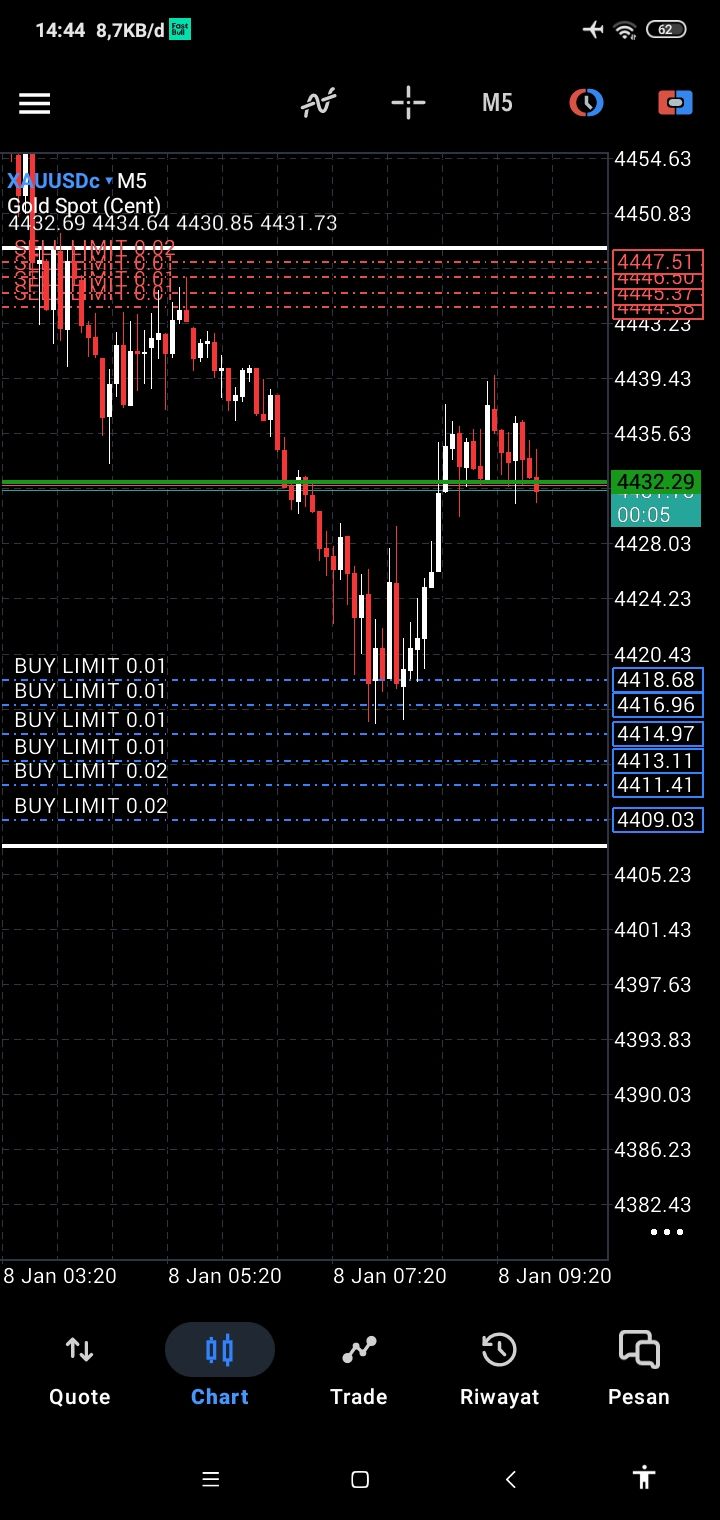
Task: Go to the home screen
Action: 360,1479
